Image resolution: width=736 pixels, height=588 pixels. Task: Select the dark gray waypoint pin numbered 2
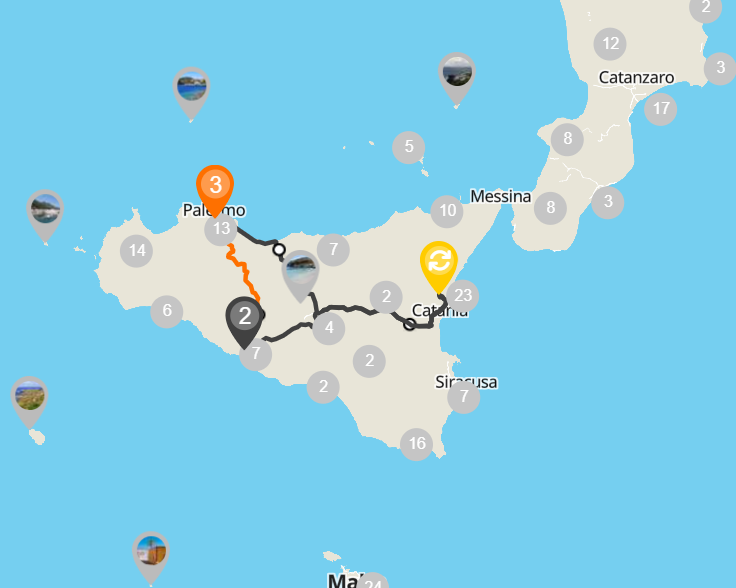pyautogui.click(x=245, y=318)
